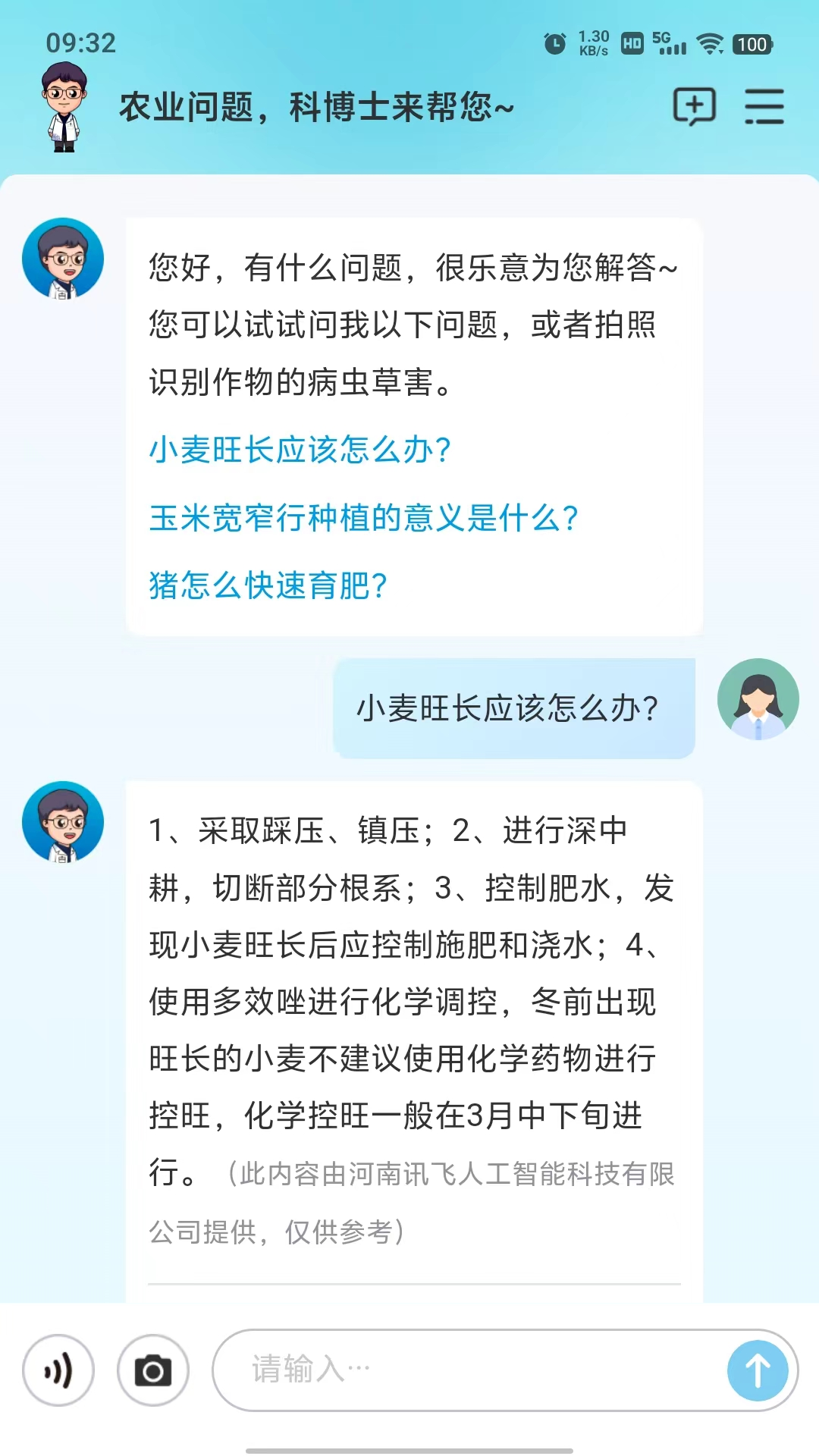Select the 玉米宽窄行种植 suggested question
The image size is (819, 1456).
coord(364,518)
